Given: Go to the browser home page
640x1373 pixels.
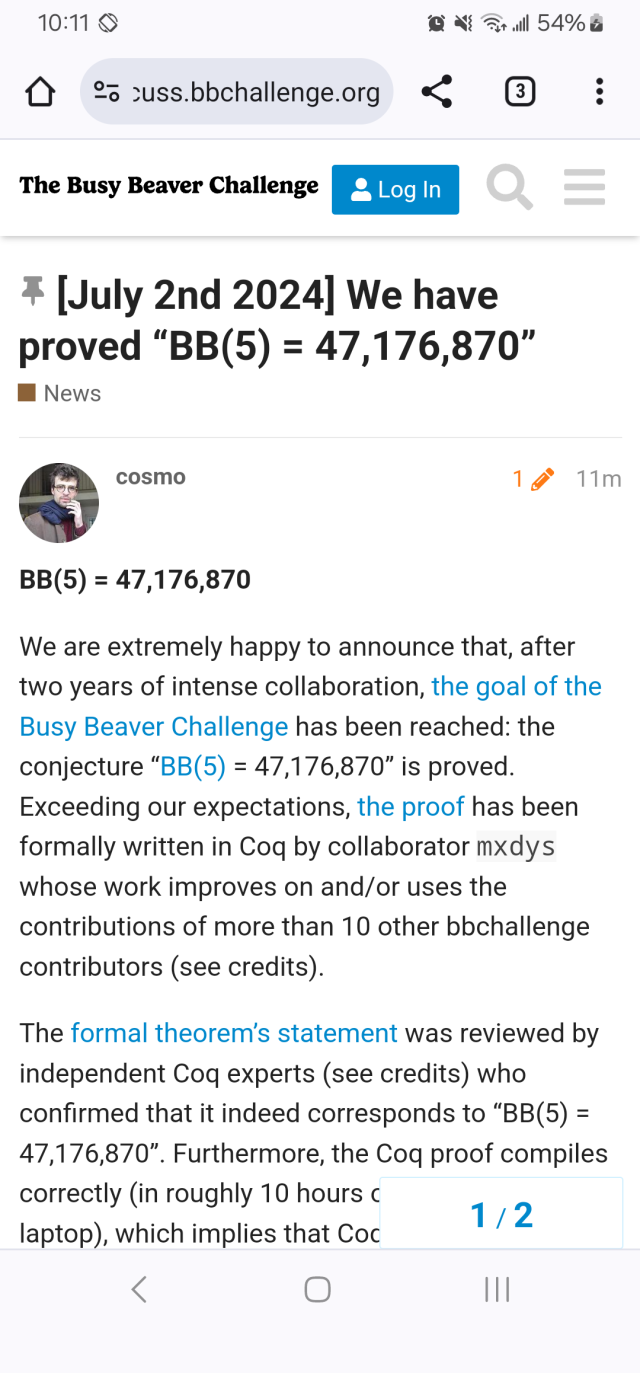Looking at the screenshot, I should coord(40,93).
